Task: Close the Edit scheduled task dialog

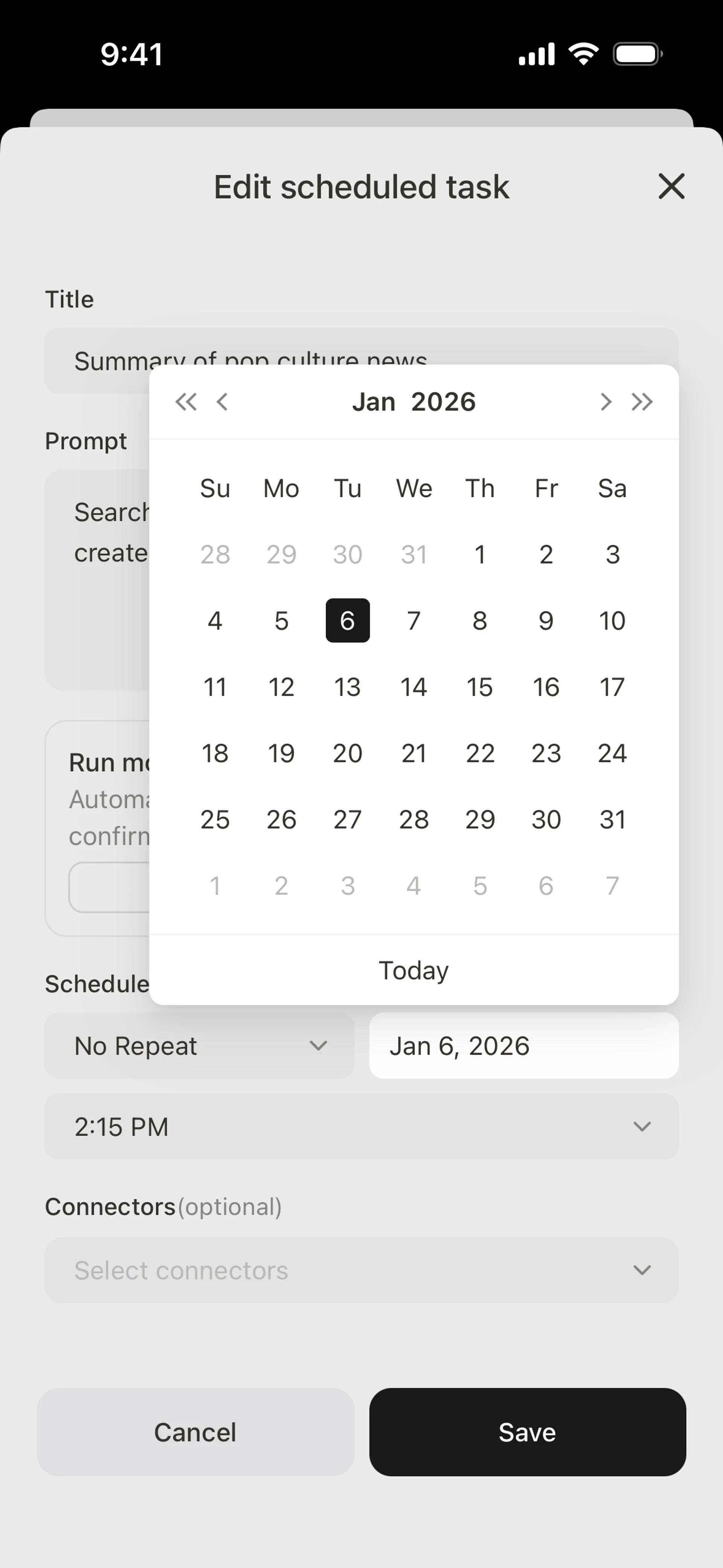Action: point(671,186)
